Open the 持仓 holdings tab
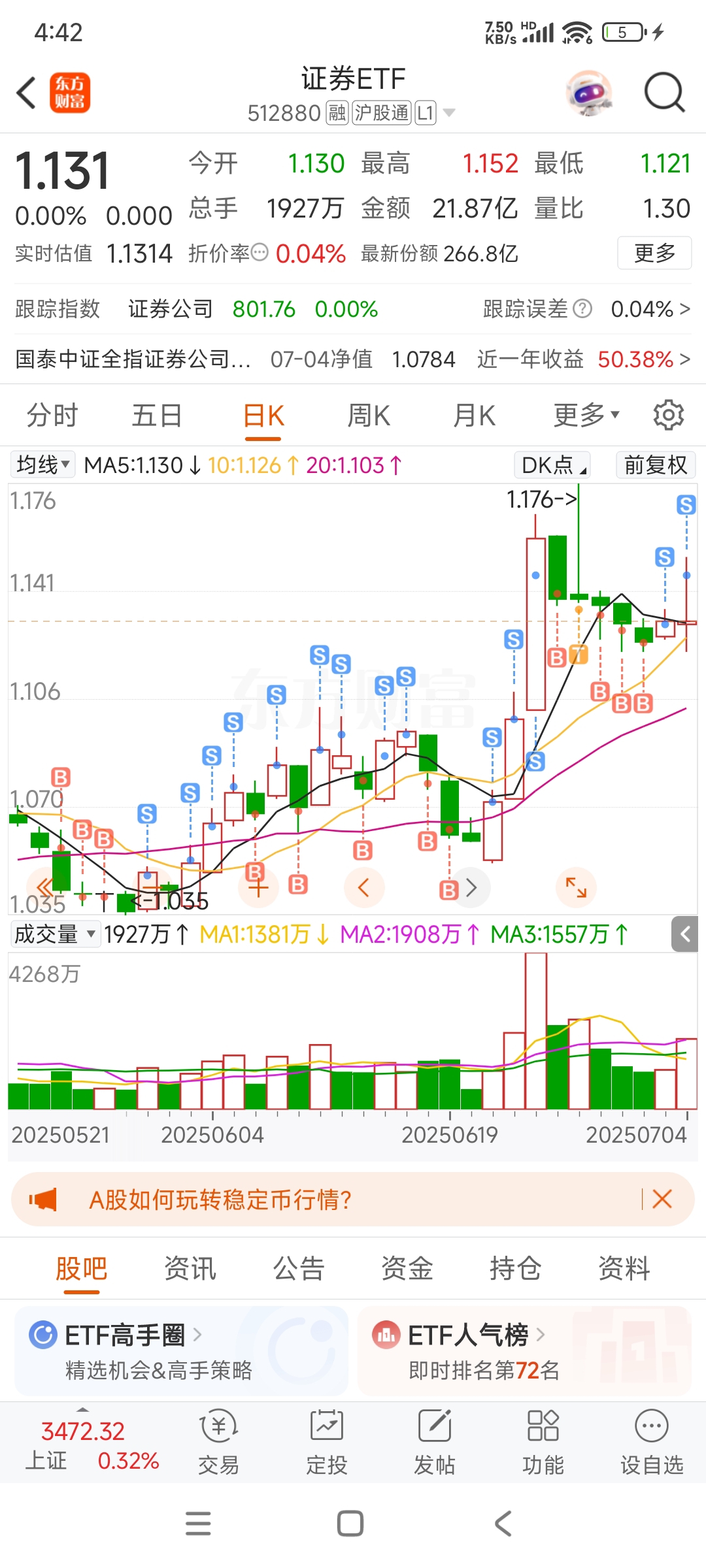 [515, 1268]
